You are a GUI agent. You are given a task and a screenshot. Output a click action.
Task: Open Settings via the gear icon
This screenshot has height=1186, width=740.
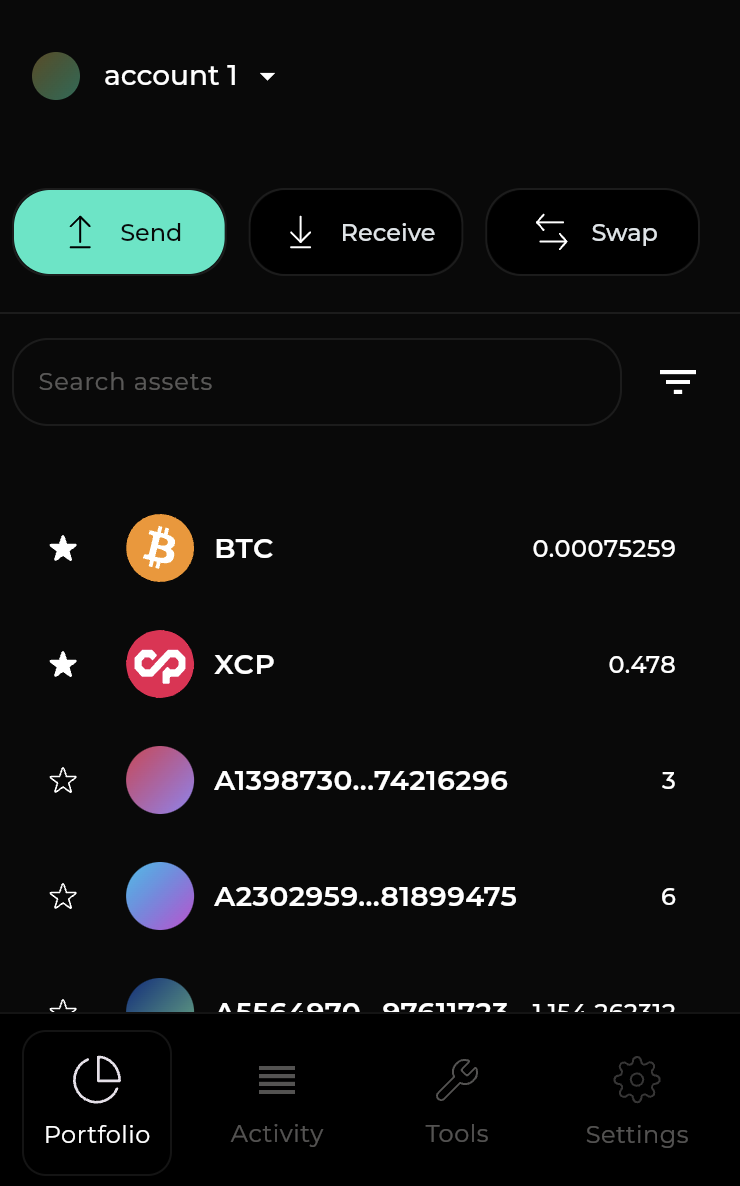[637, 1079]
